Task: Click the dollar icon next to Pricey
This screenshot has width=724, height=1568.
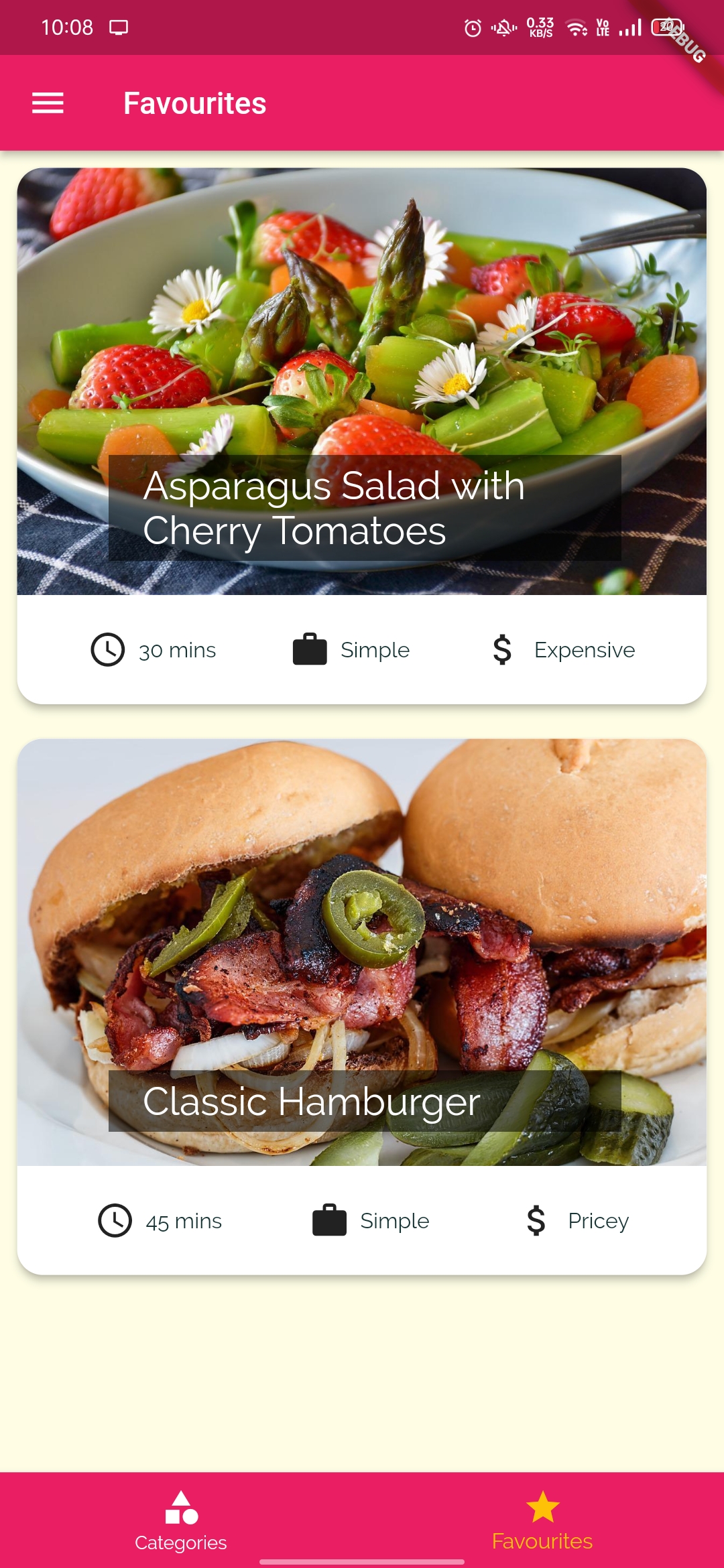Action: (536, 1220)
